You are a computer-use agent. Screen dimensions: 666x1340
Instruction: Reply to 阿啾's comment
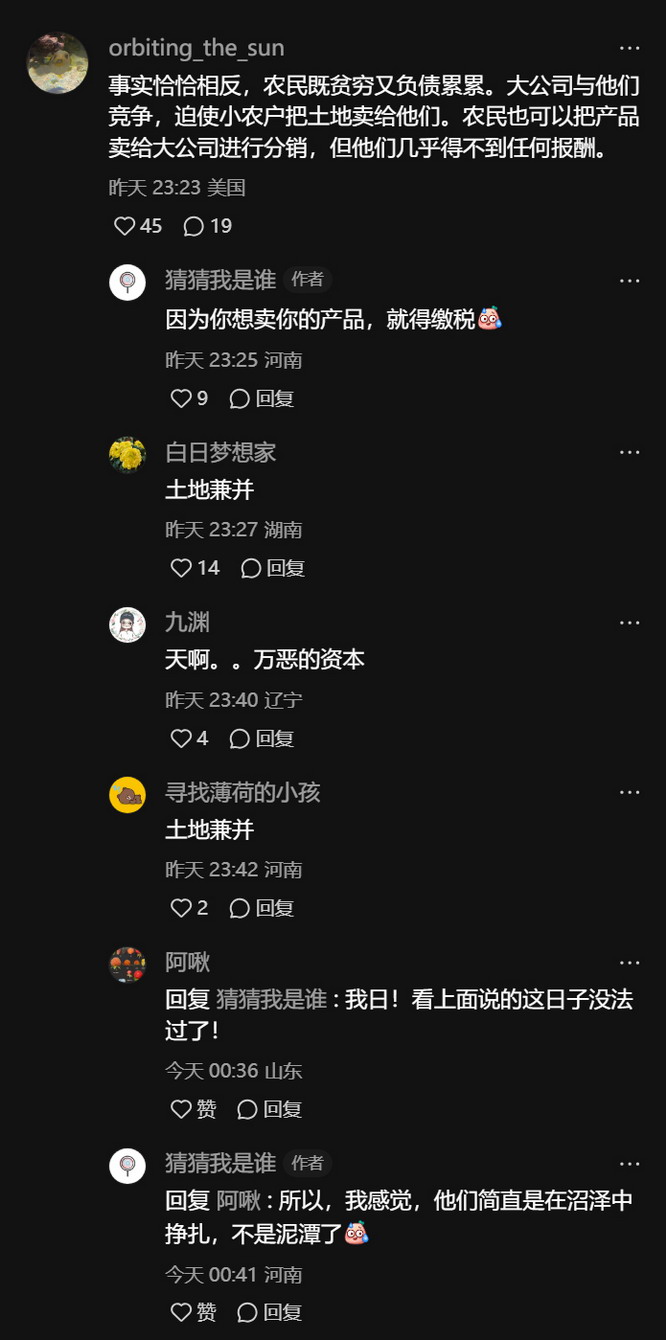tap(270, 1109)
